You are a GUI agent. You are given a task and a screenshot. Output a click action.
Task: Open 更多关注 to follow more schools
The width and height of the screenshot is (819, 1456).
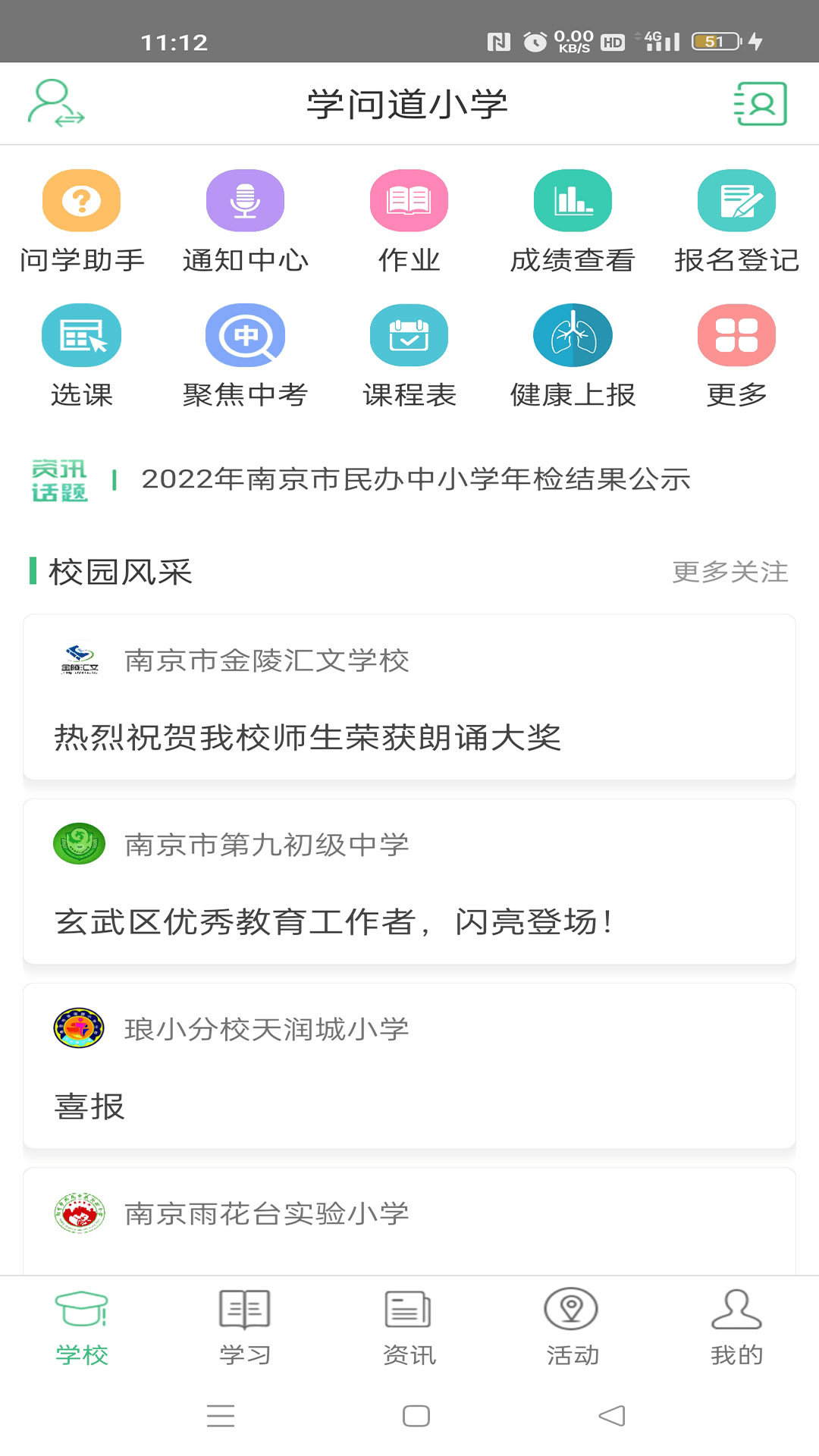pyautogui.click(x=730, y=574)
